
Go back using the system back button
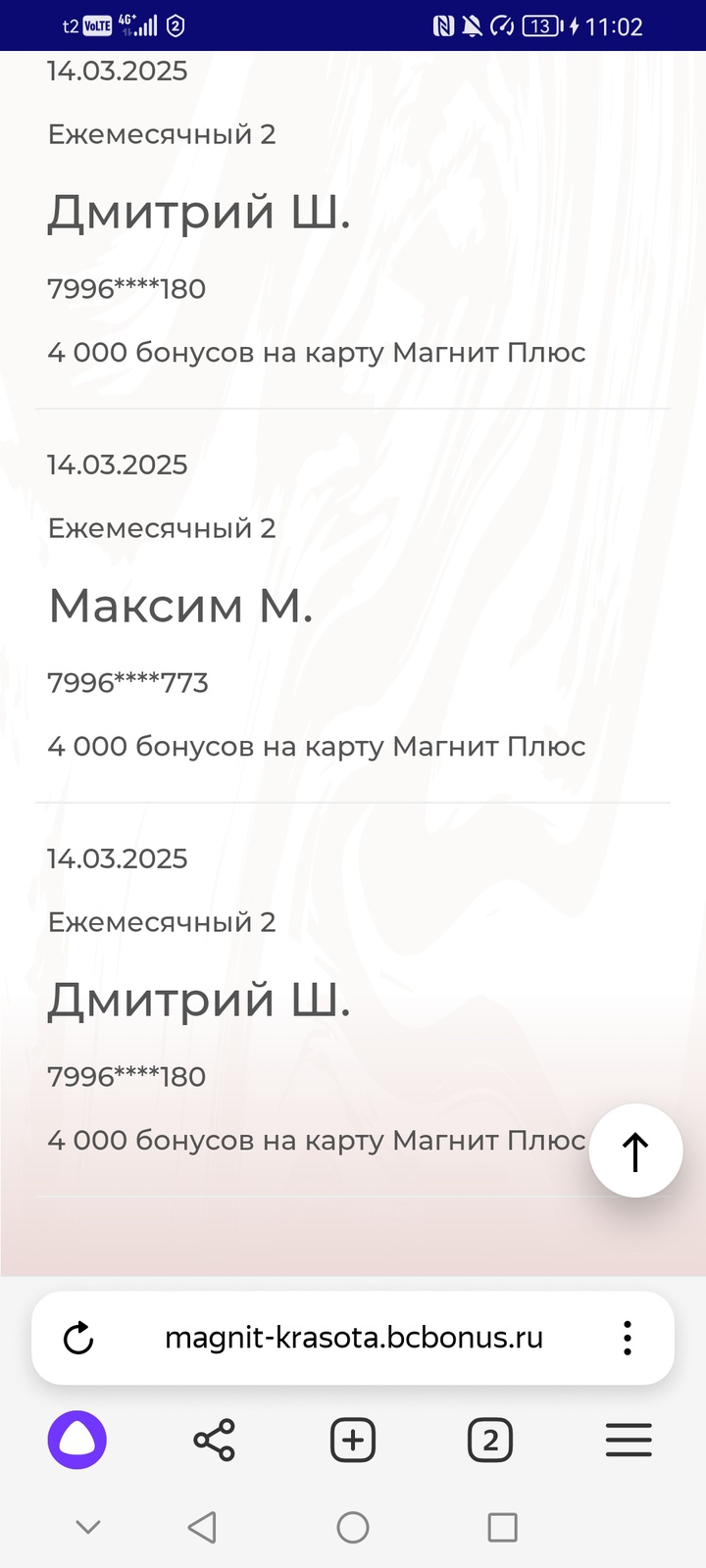pos(202,1527)
